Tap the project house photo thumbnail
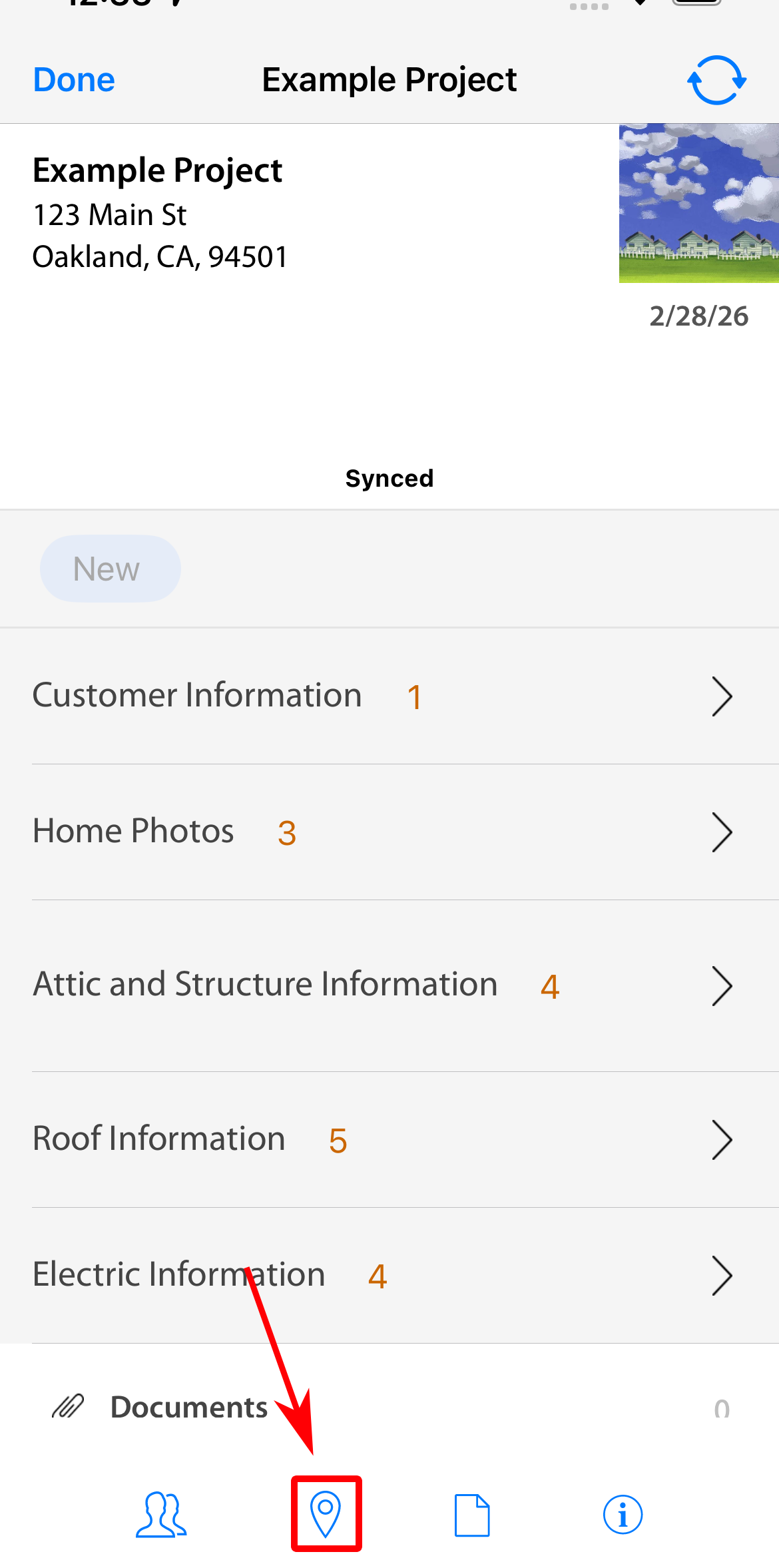The width and height of the screenshot is (779, 1568). point(698,202)
